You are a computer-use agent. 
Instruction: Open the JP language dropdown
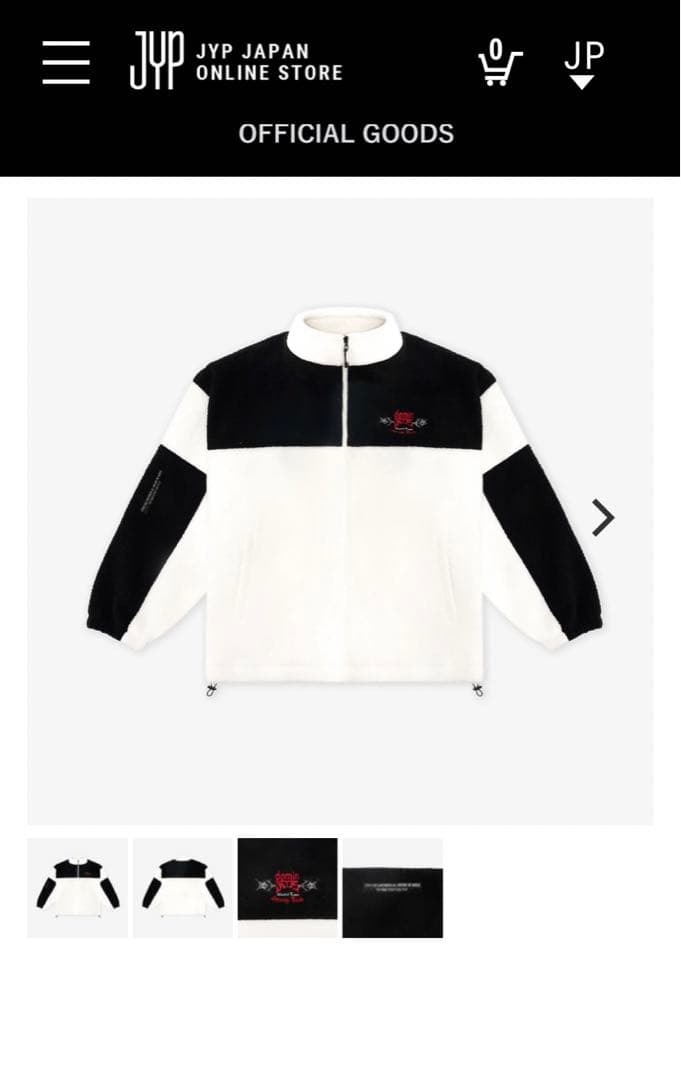coord(583,64)
